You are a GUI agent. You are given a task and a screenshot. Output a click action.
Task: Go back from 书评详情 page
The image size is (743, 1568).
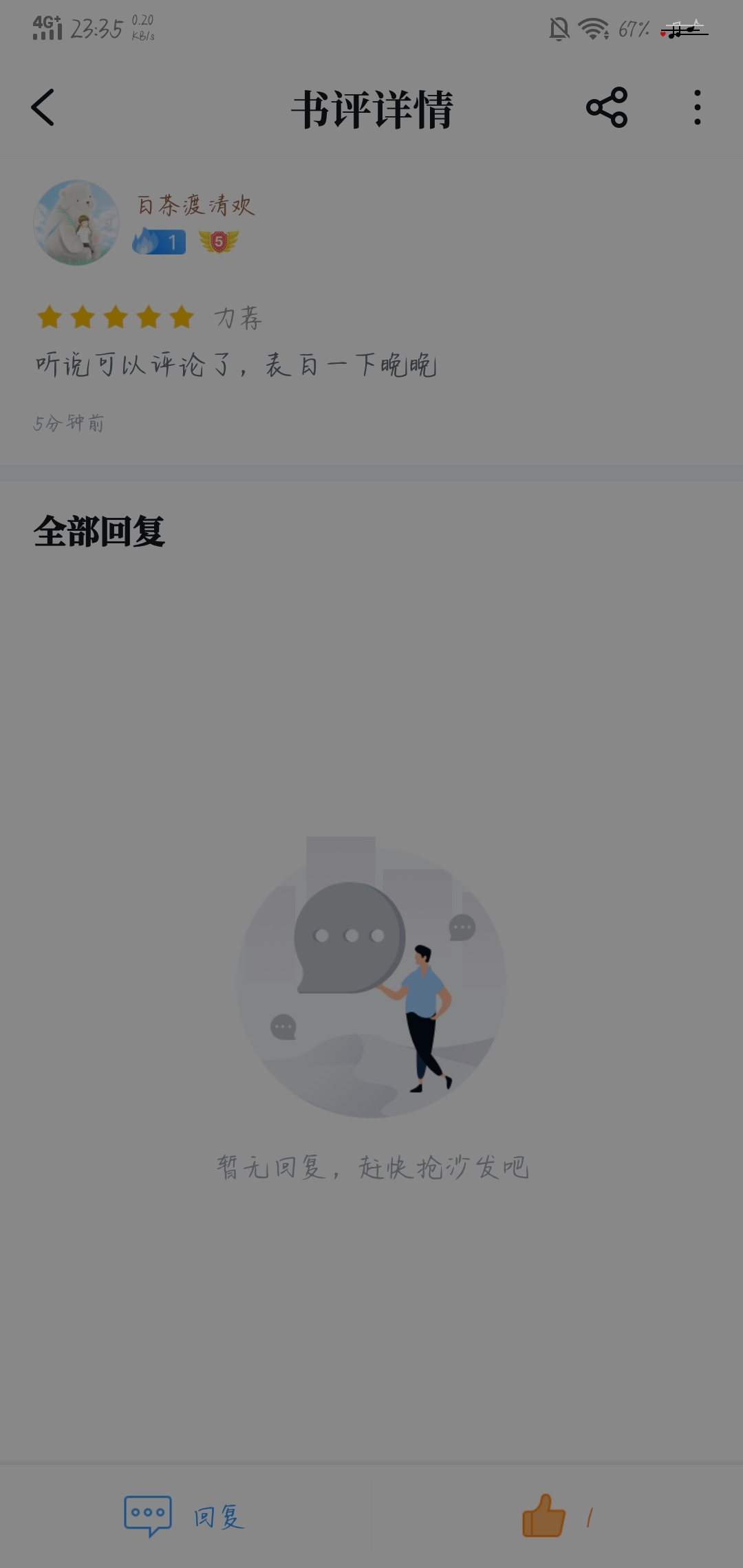coord(43,108)
